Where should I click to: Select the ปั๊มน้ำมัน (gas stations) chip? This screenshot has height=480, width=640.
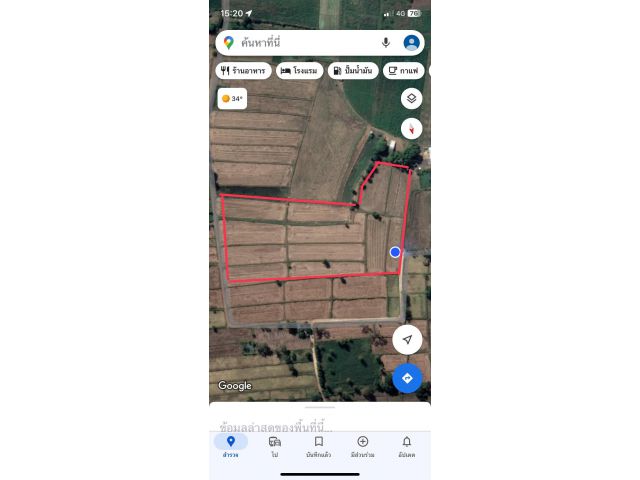pyautogui.click(x=354, y=71)
